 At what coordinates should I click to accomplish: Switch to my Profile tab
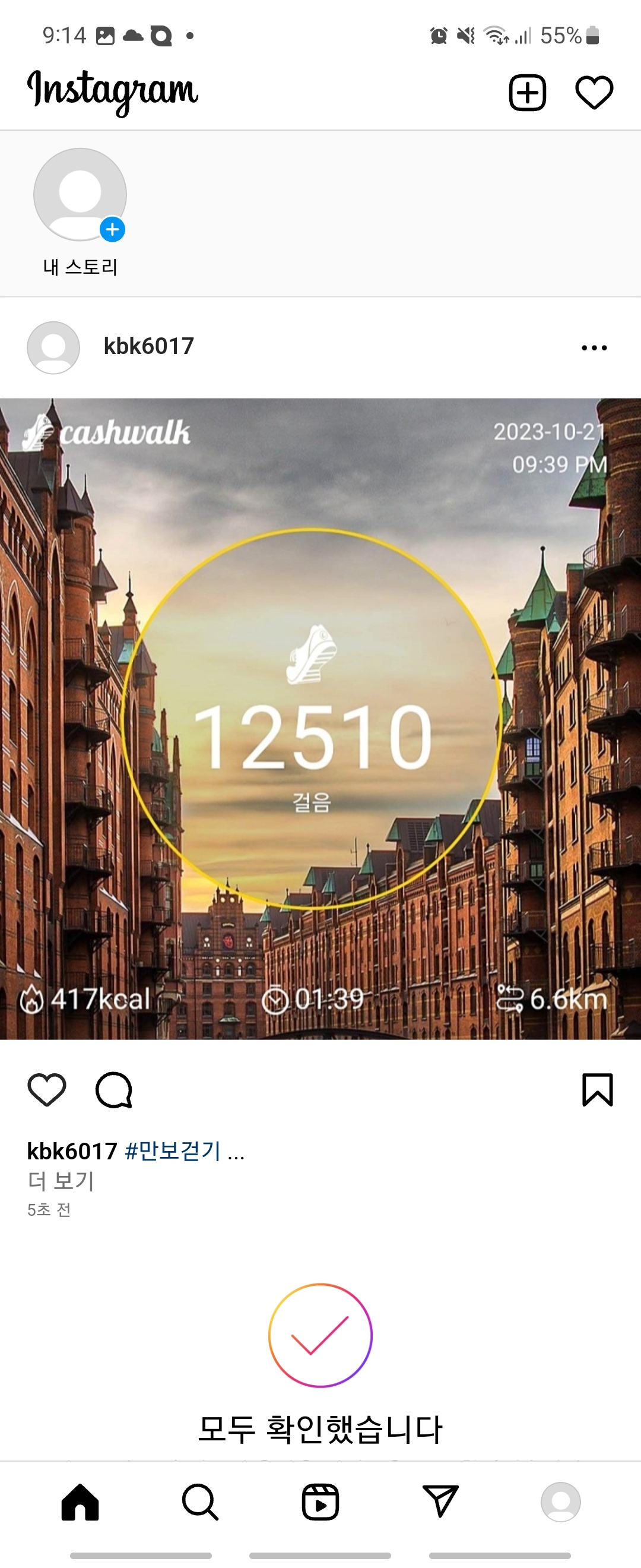[x=560, y=1501]
